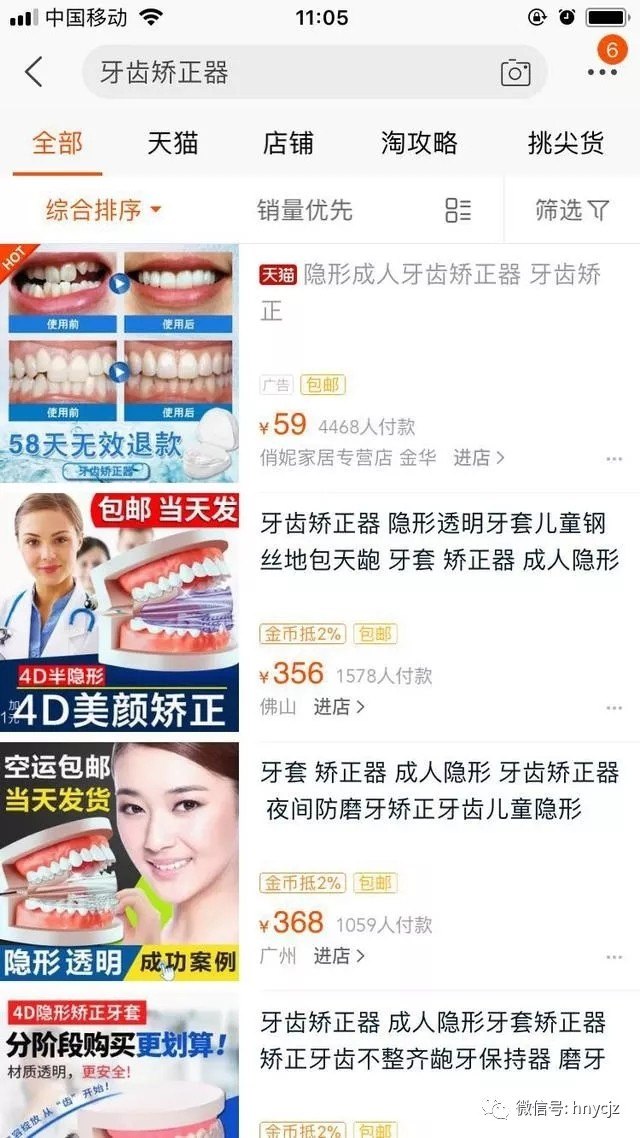Expand the 综合排序 sort dropdown
640x1138 pixels.
[104, 210]
